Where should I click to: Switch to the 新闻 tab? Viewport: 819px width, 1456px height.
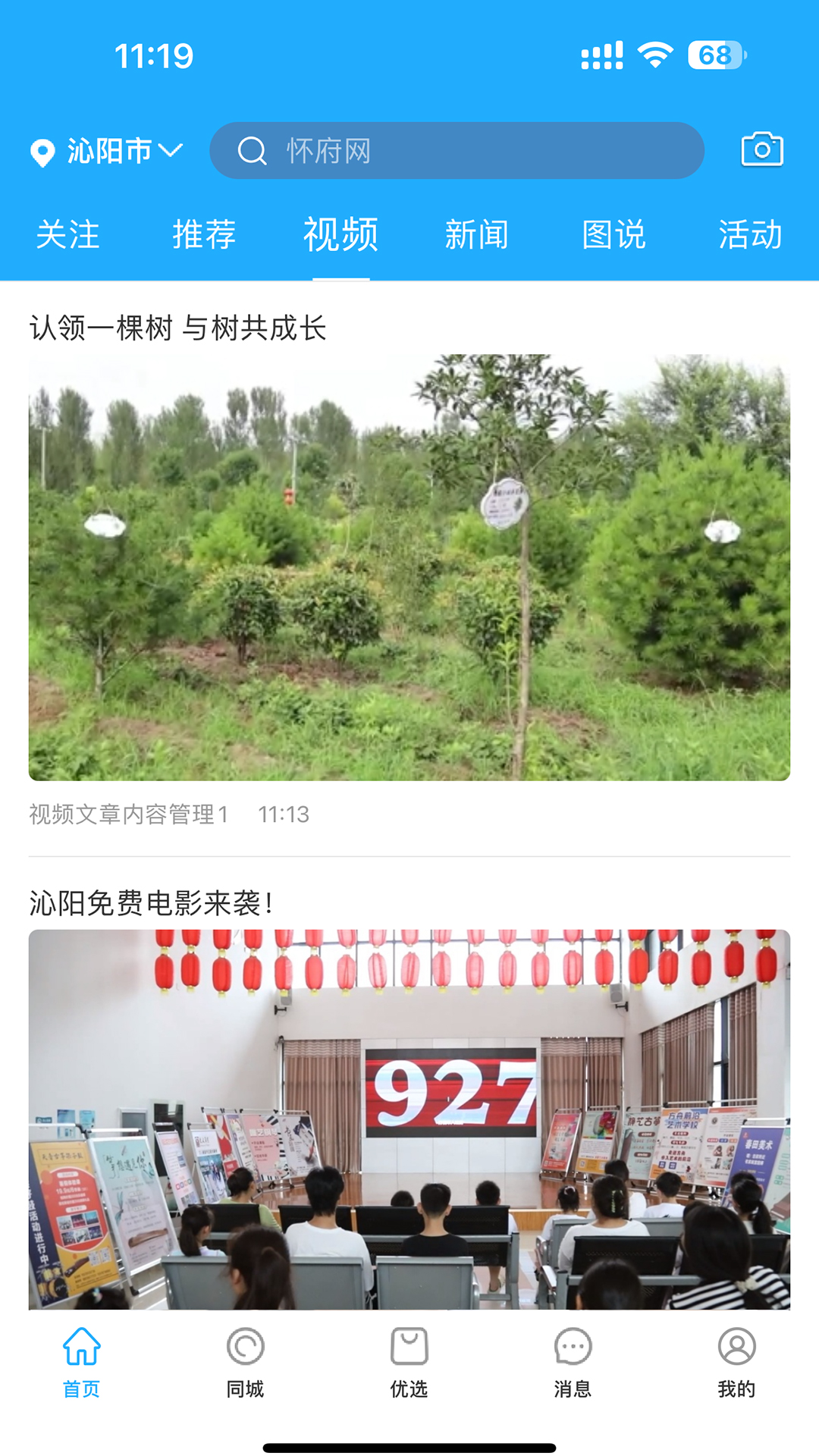coord(477,234)
